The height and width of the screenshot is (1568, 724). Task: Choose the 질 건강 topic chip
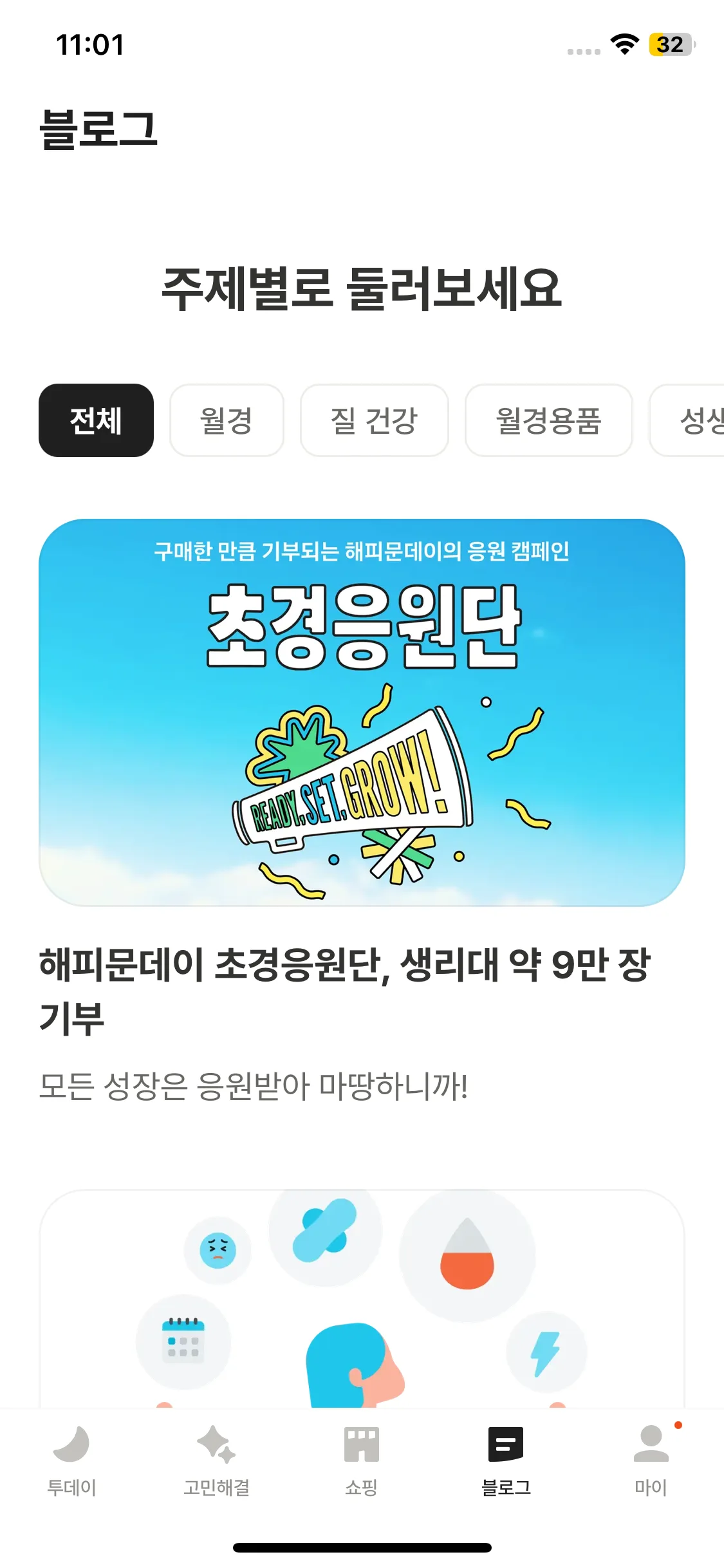click(375, 420)
